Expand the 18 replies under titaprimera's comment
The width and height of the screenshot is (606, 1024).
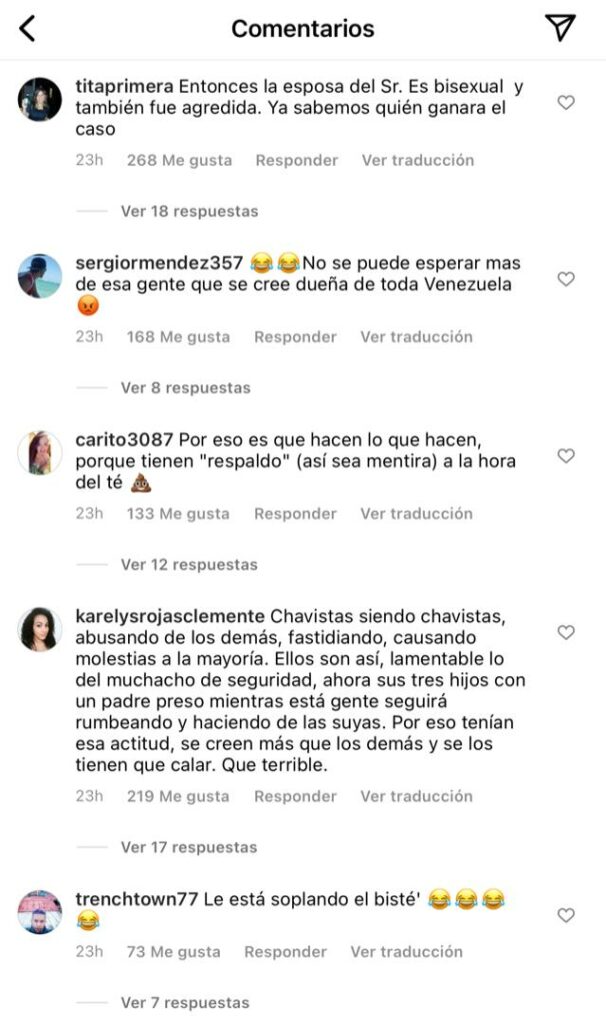(x=189, y=211)
